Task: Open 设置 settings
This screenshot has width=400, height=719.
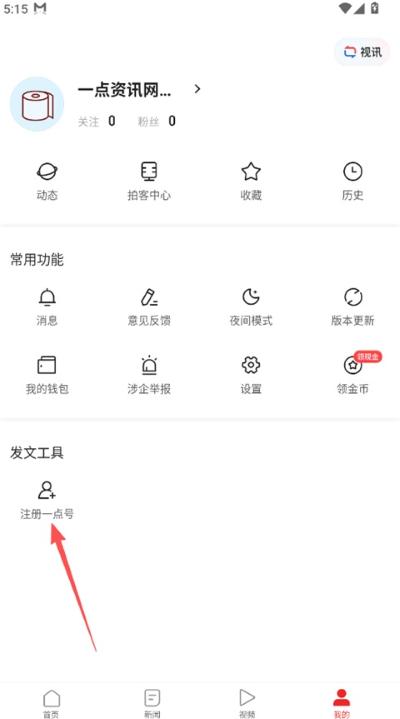Action: click(x=251, y=376)
